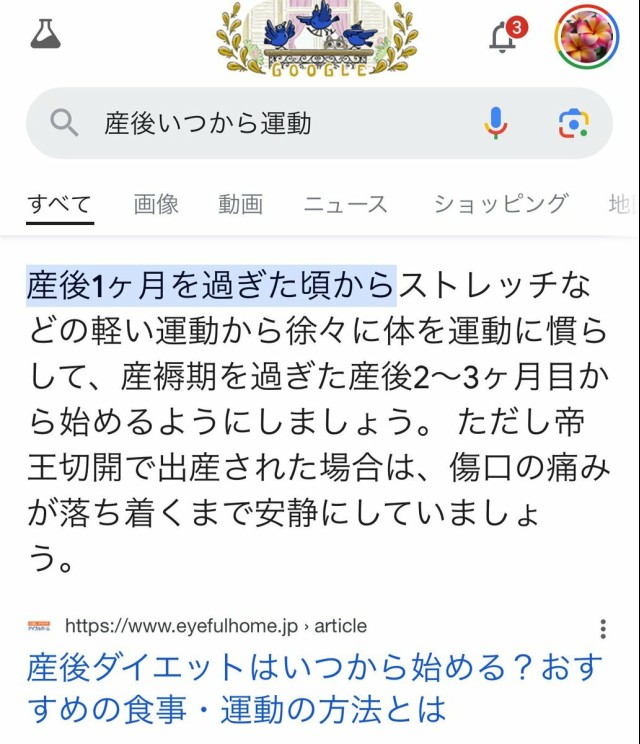Open the Search Labs flask icon

pos(46,35)
